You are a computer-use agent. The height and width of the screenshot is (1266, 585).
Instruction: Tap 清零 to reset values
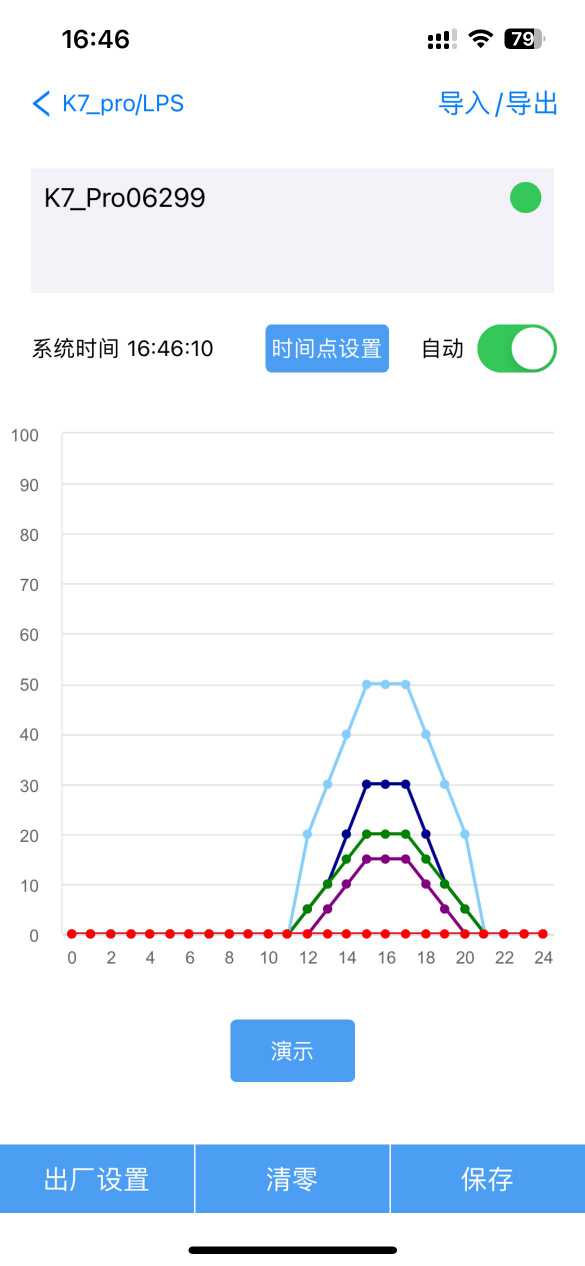(292, 1178)
